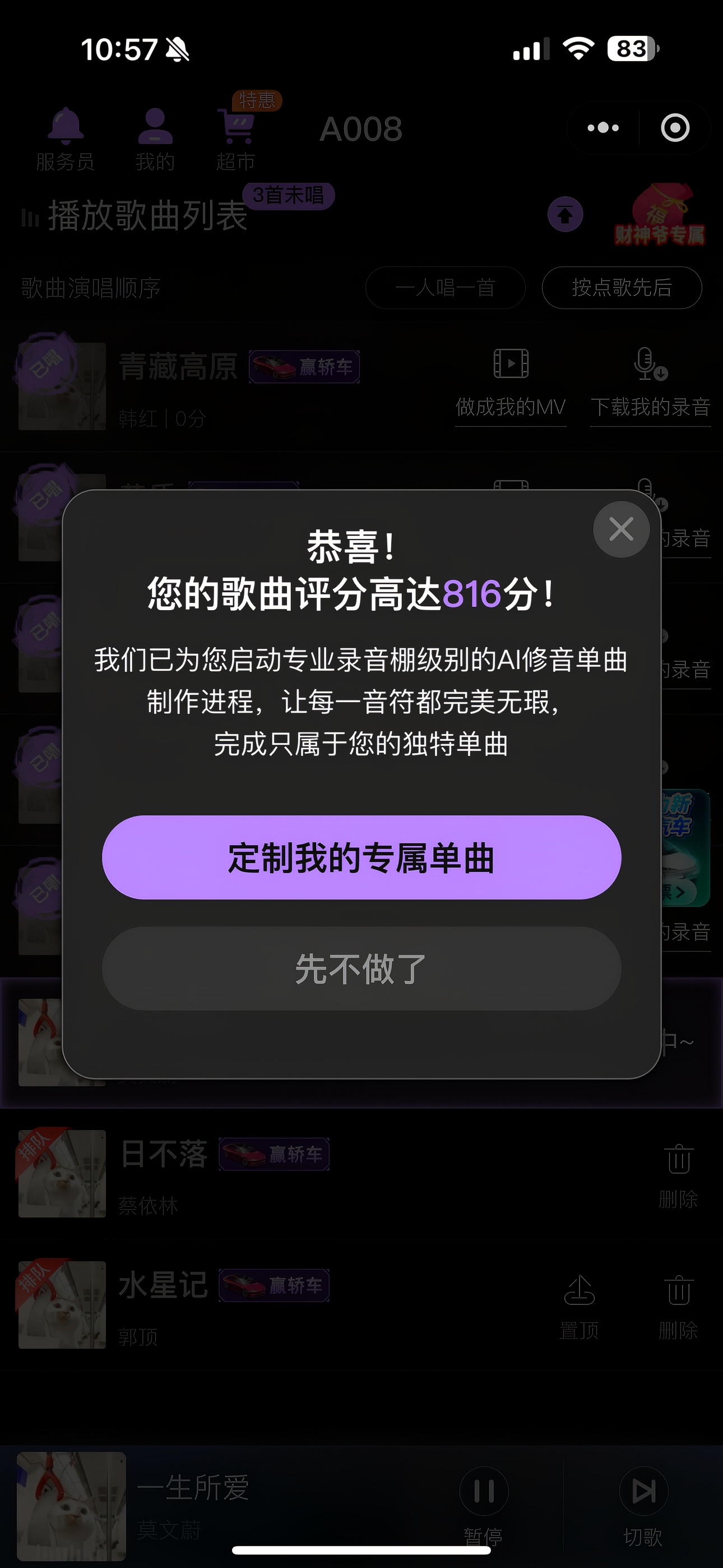Open 我的 profile
Viewport: 723px width, 1568px height.
click(x=155, y=140)
